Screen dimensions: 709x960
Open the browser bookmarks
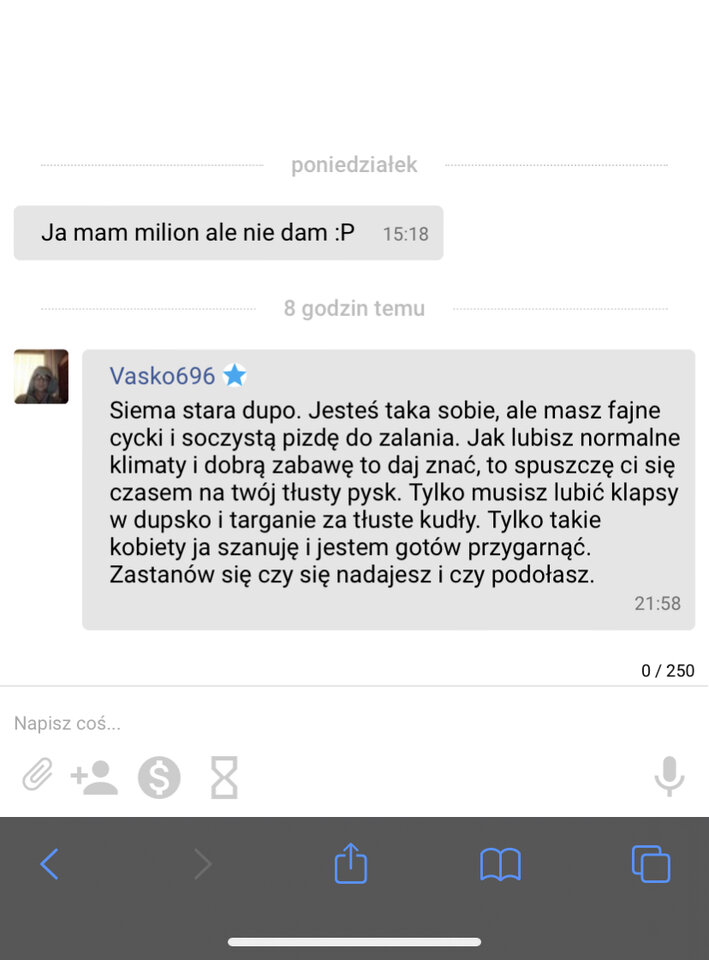click(x=500, y=864)
